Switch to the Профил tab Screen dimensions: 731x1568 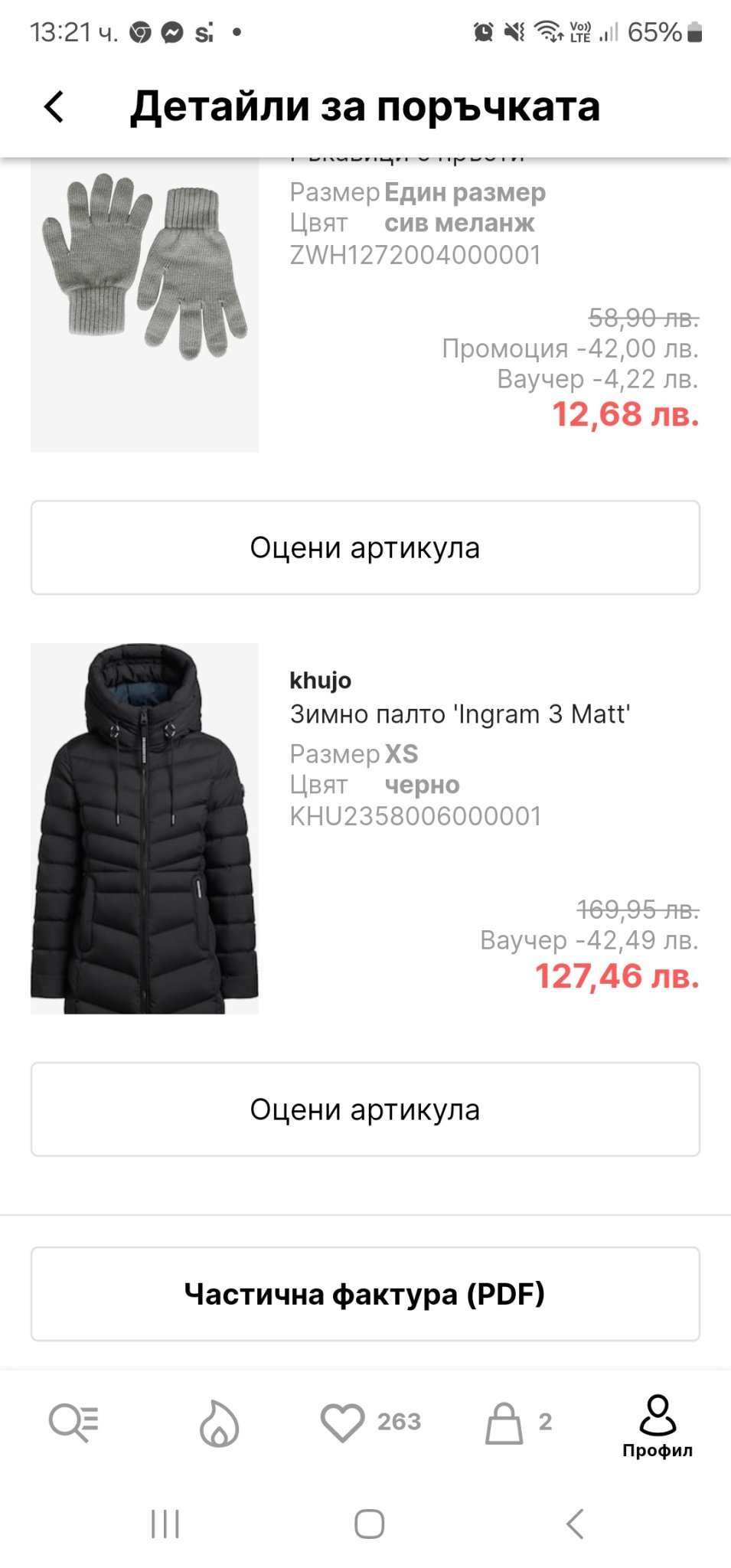coord(658,1426)
